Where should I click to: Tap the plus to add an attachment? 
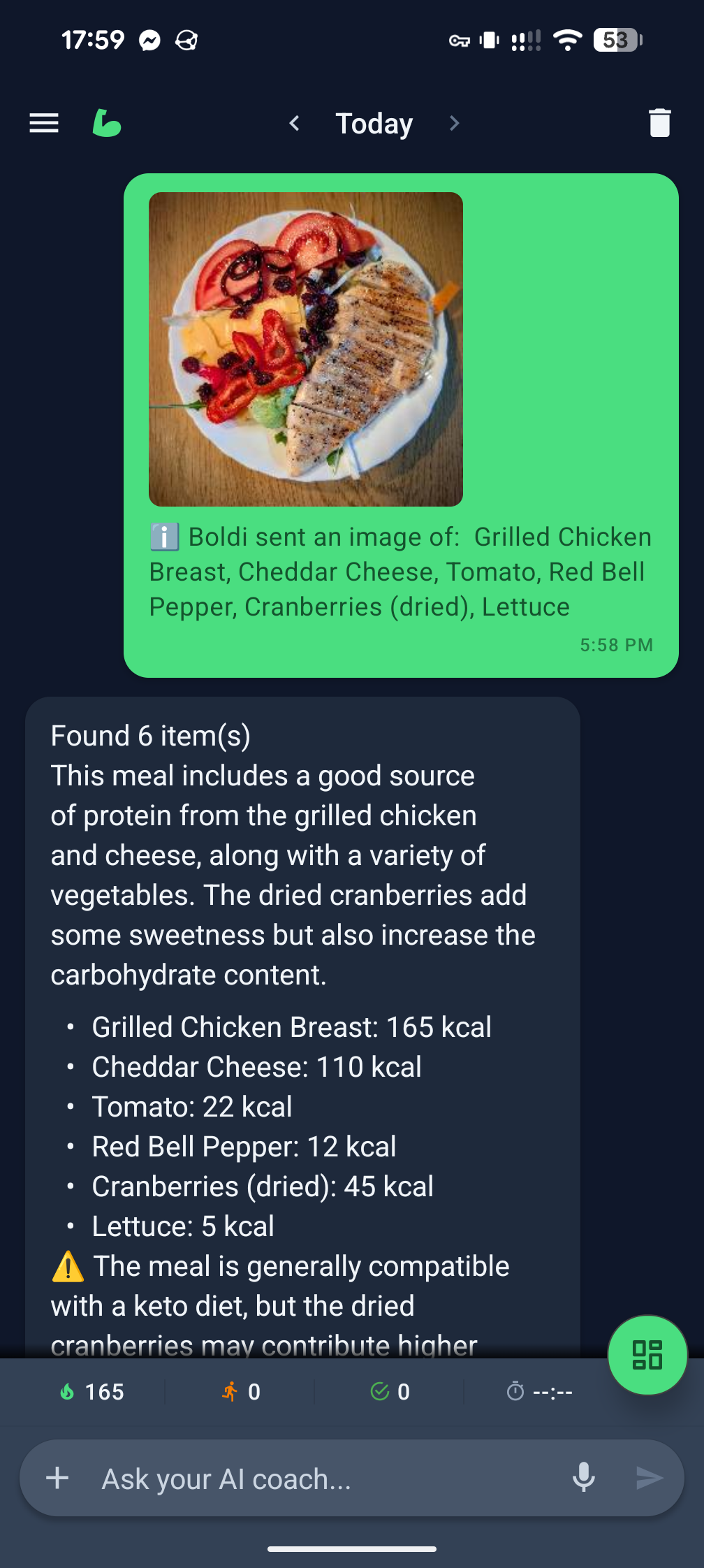point(57,1478)
